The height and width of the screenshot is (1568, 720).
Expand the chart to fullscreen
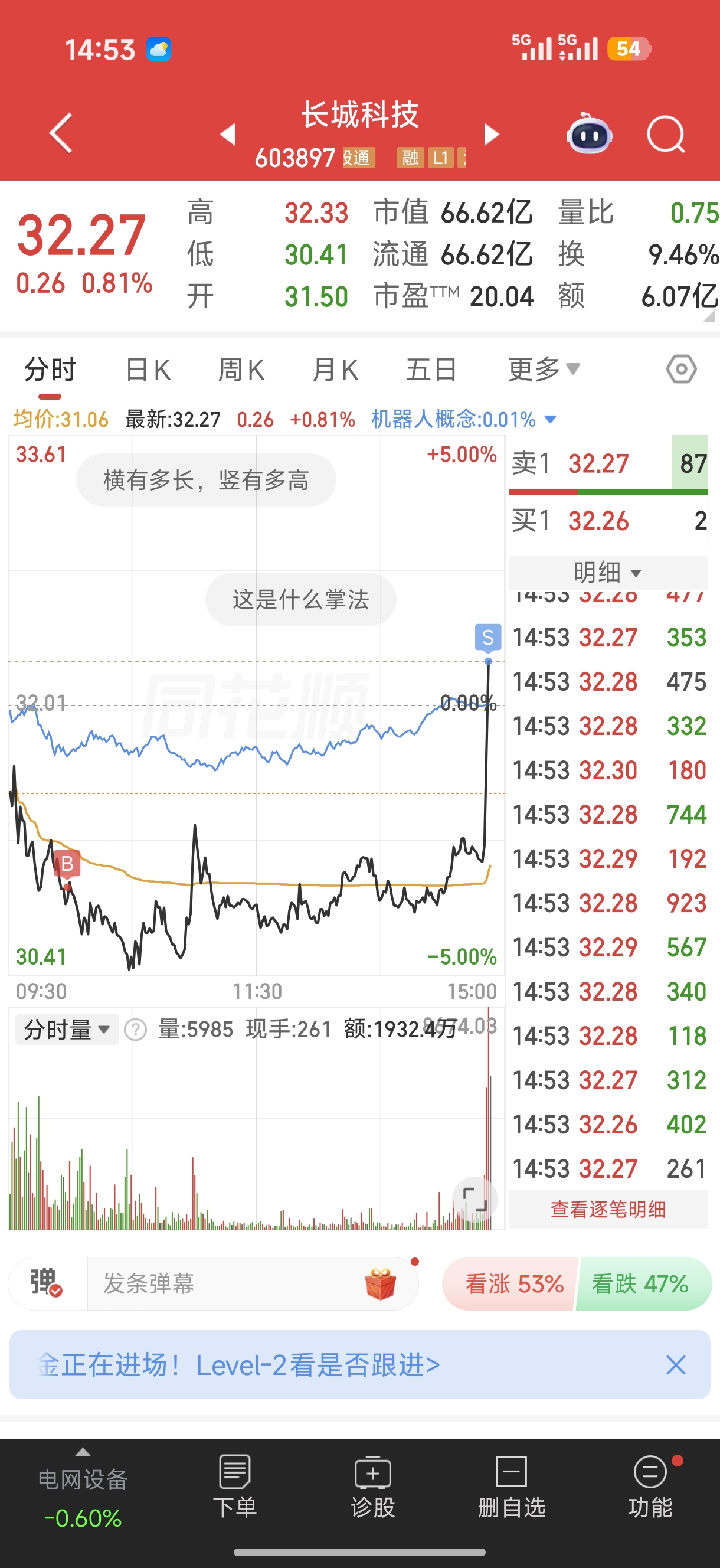point(475,1198)
